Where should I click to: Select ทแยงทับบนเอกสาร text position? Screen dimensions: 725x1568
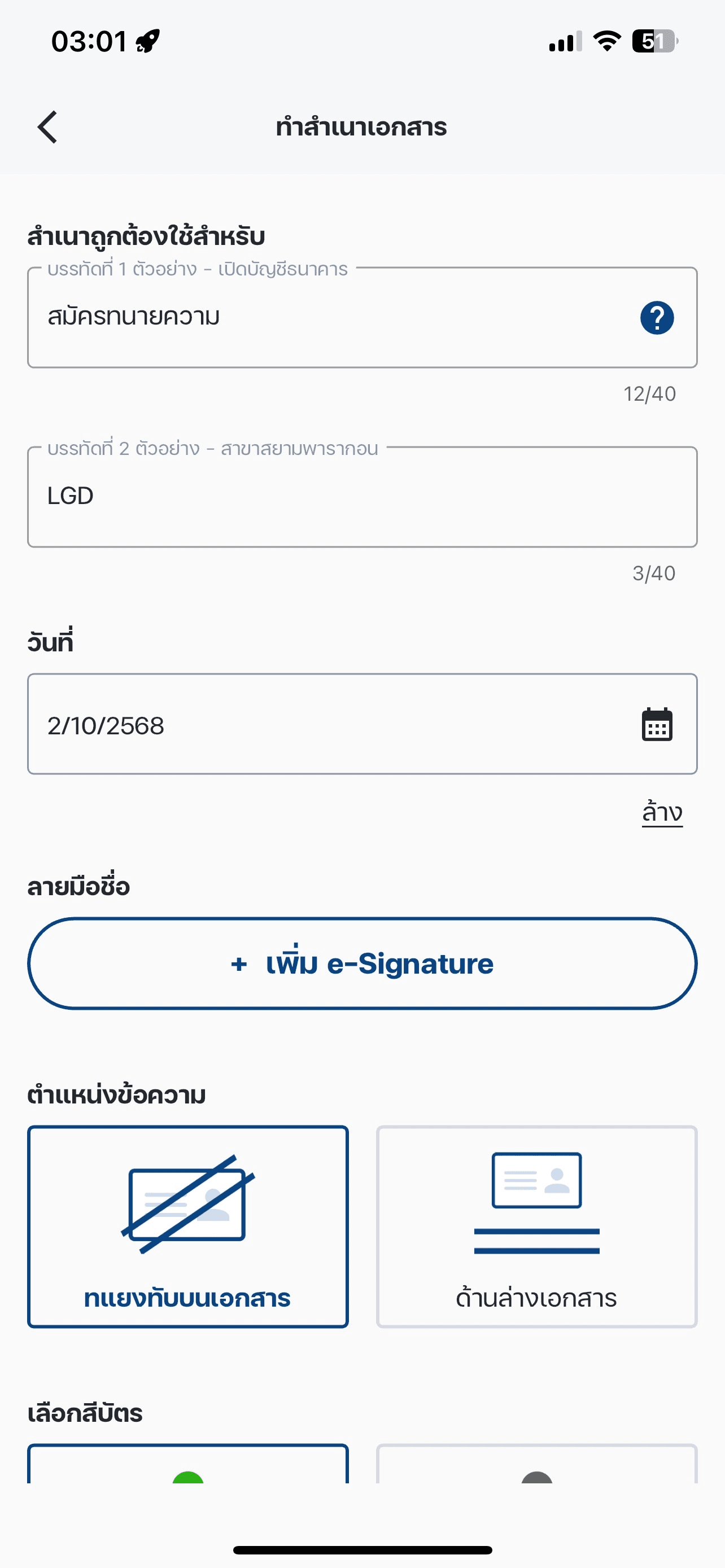(187, 1226)
